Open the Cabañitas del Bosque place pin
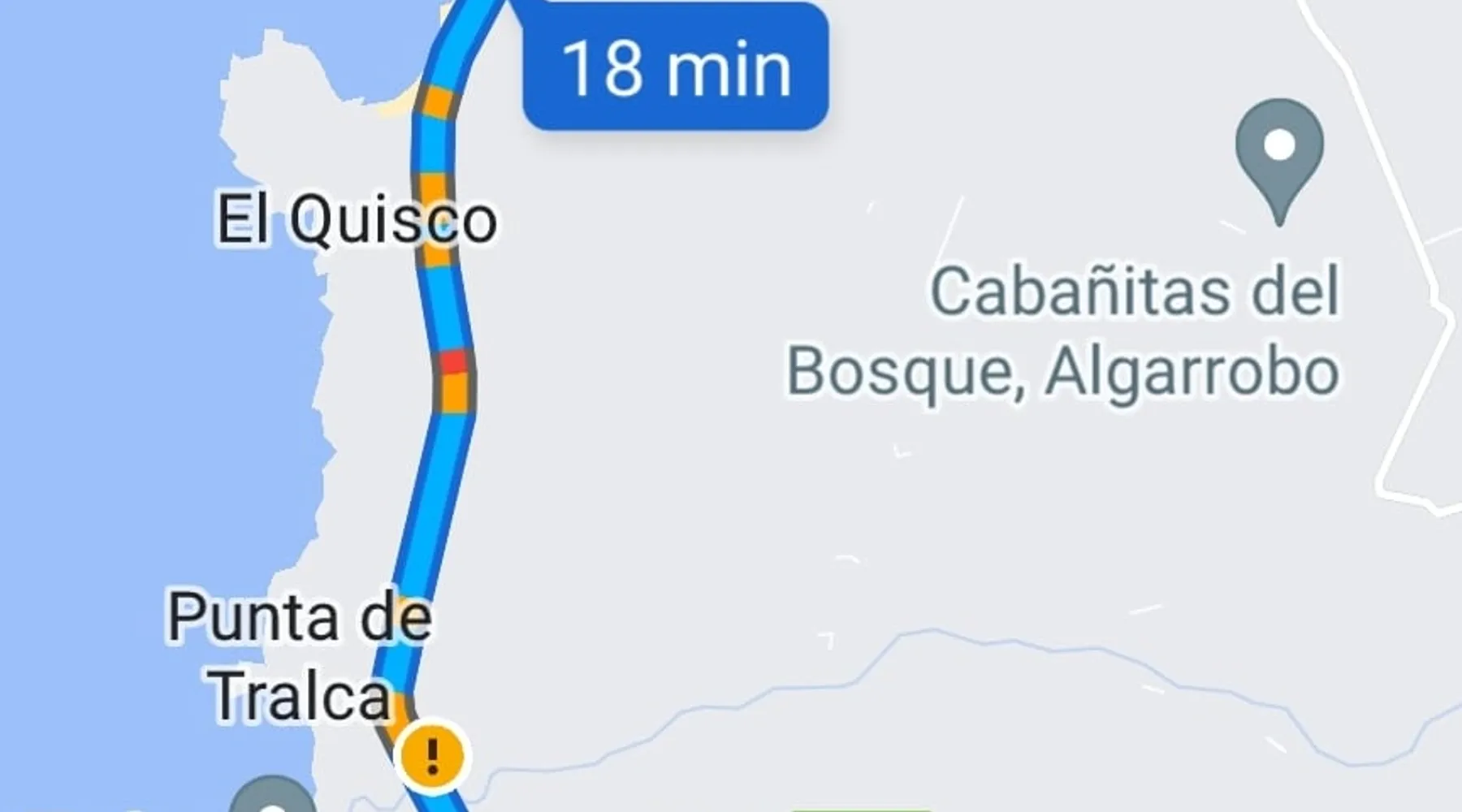The height and width of the screenshot is (812, 1462). (1279, 151)
